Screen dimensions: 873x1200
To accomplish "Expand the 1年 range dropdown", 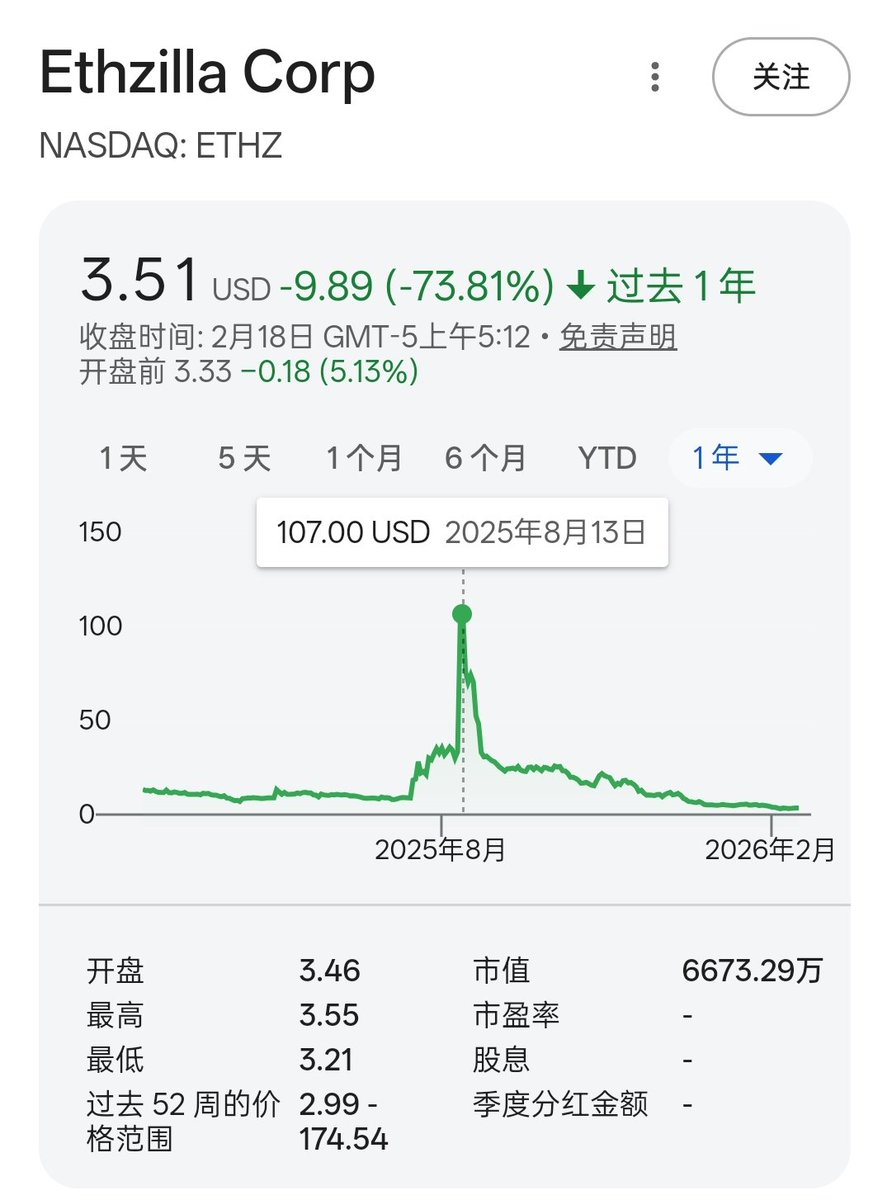I will click(x=739, y=459).
